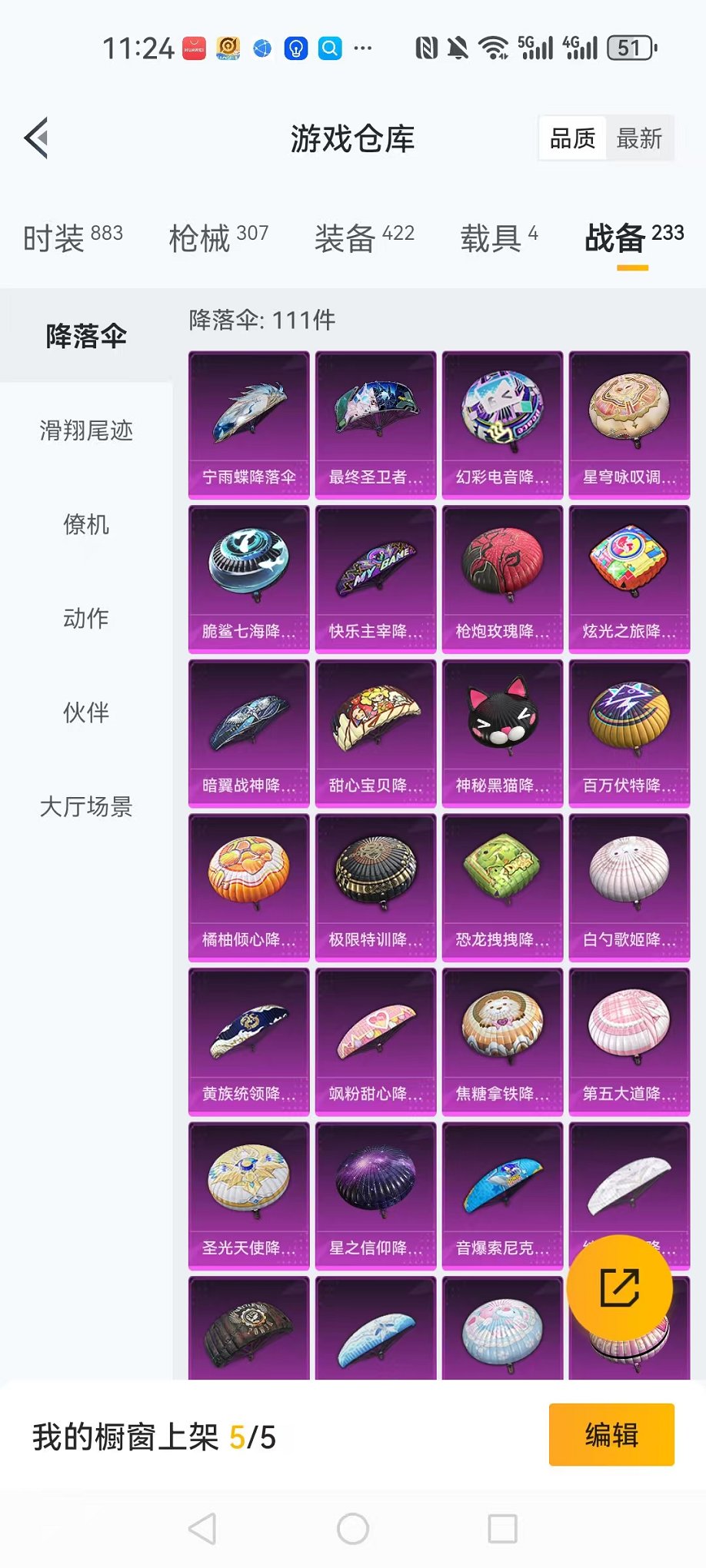View the 载具 tab
Screen dimensions: 706x1568
coord(498,238)
